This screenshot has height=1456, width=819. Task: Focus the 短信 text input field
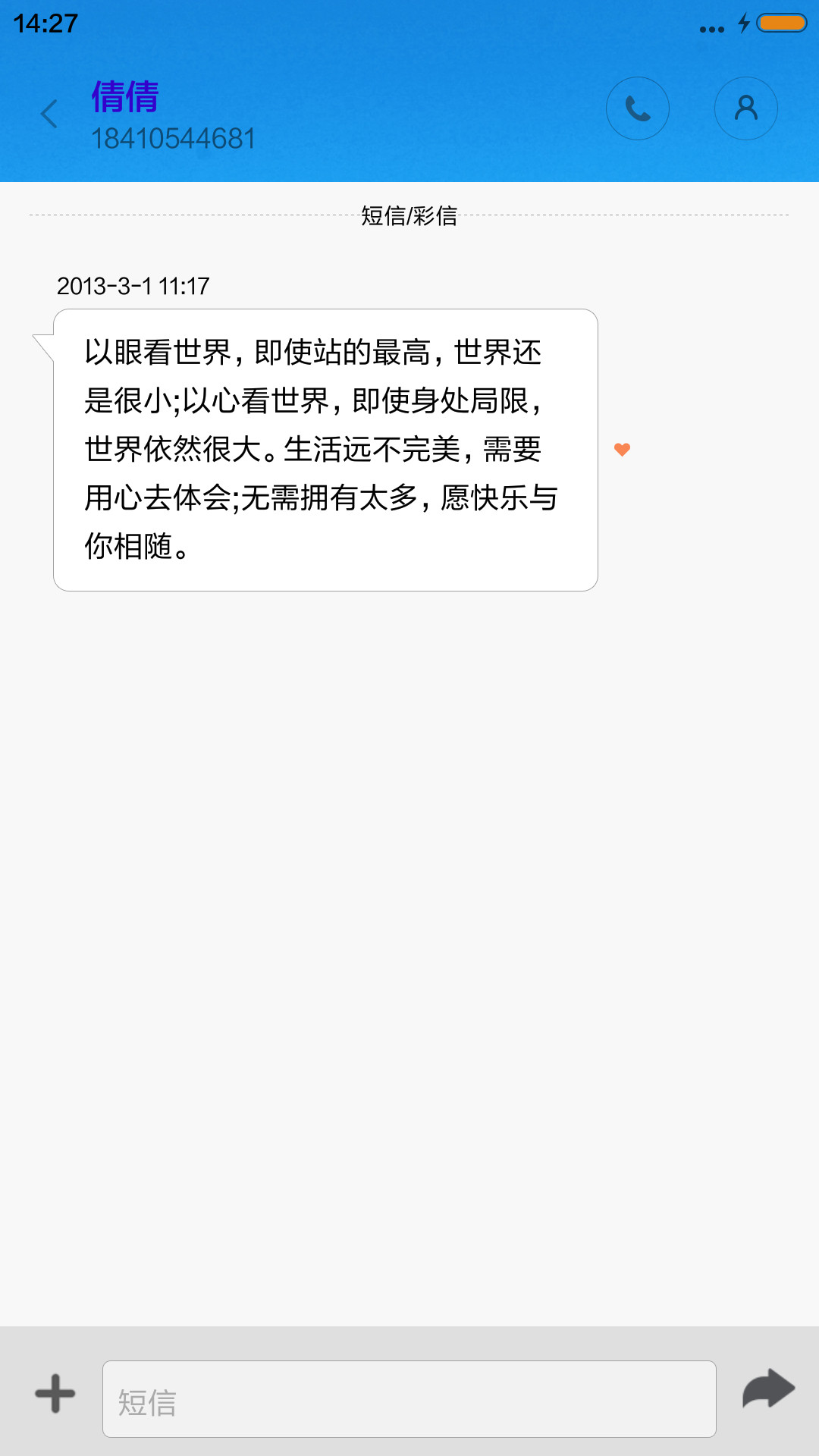(x=409, y=1399)
